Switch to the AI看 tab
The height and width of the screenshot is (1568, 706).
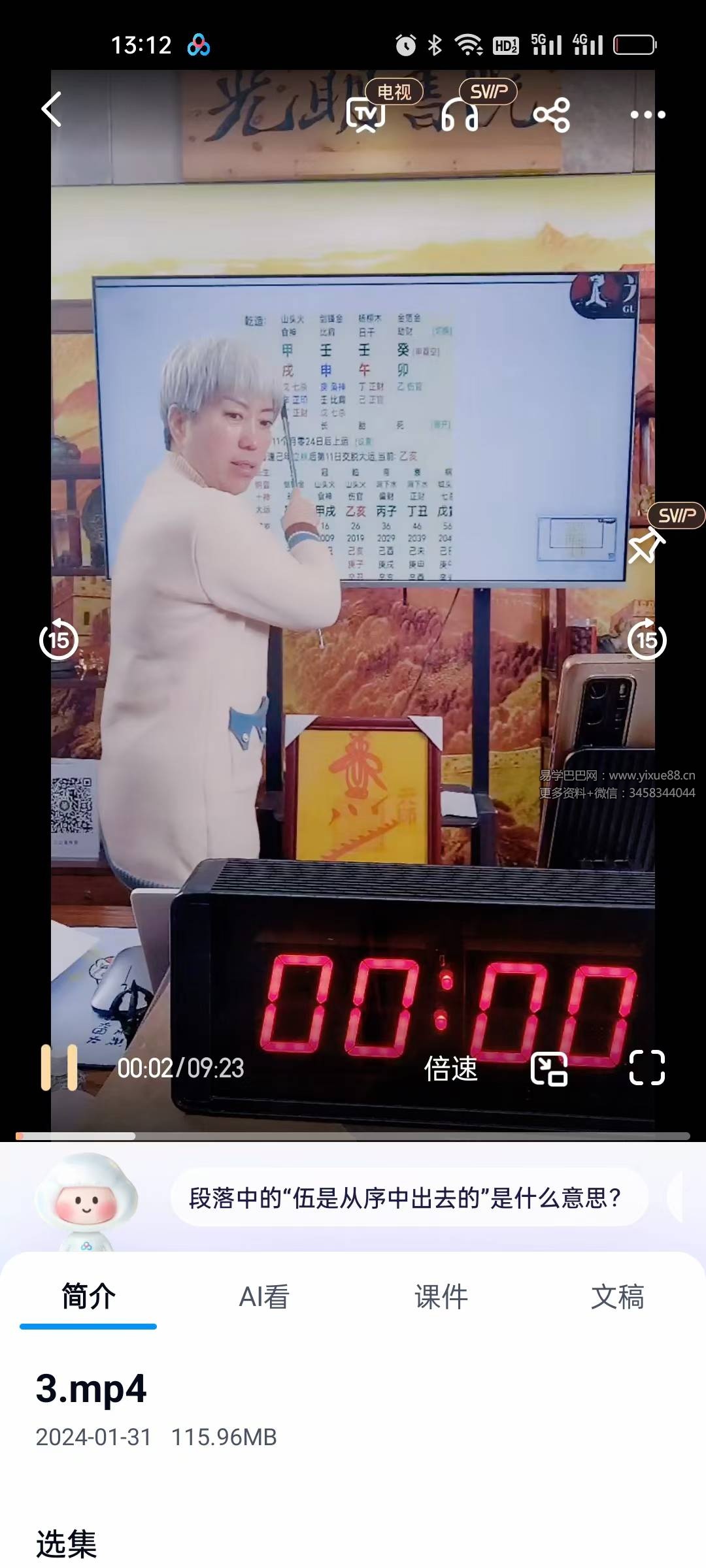coord(264,1297)
